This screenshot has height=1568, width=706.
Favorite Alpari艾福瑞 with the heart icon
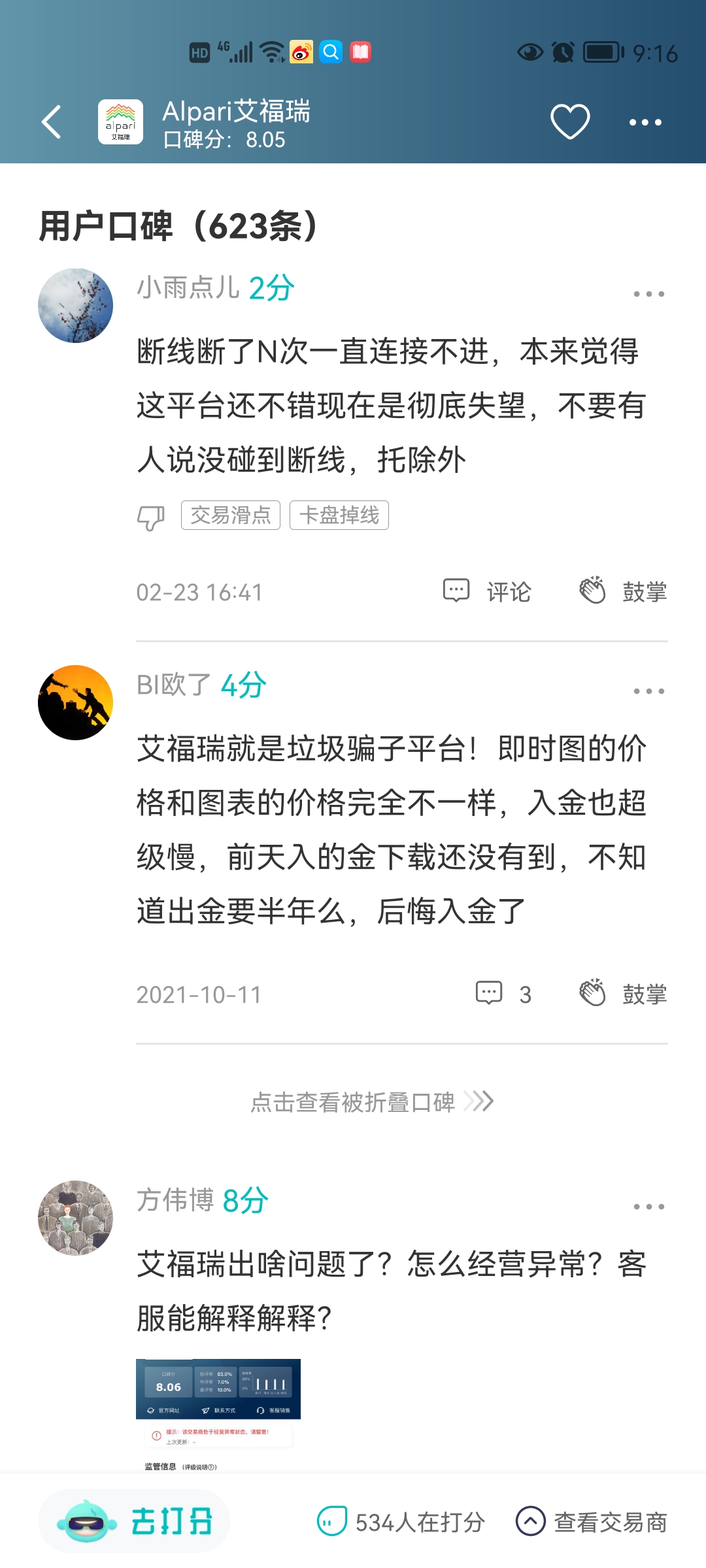[570, 122]
